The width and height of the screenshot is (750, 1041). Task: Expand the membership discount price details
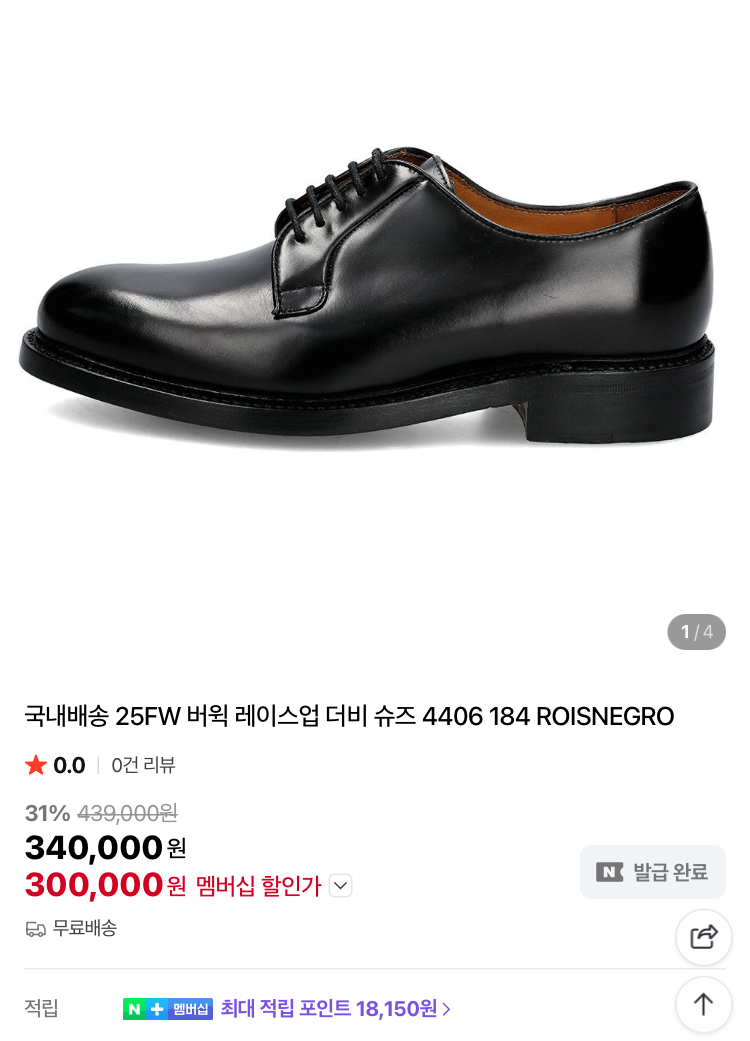coord(340,886)
